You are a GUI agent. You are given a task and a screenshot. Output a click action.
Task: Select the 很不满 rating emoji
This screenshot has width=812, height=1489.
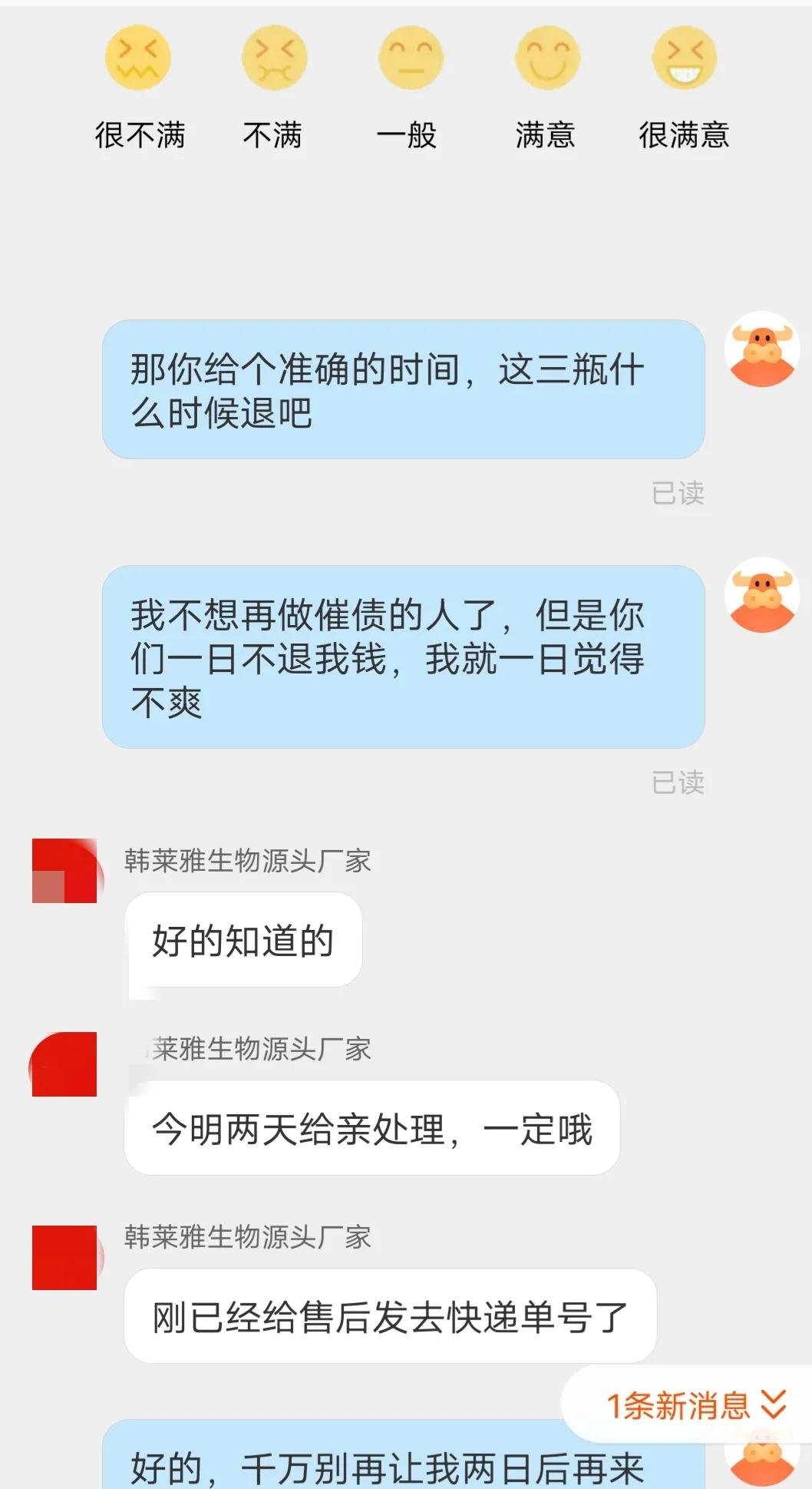point(139,58)
